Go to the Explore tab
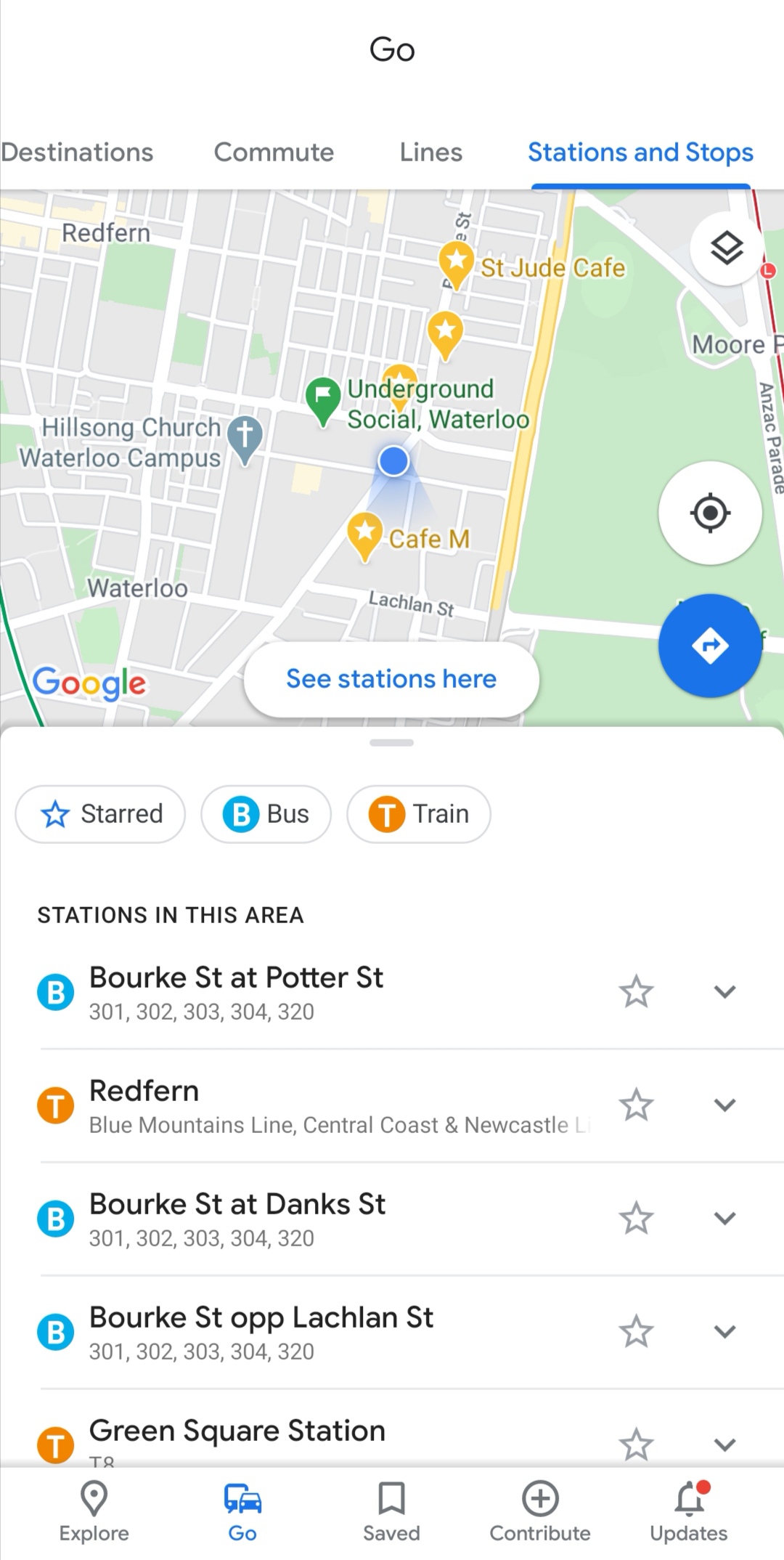Image resolution: width=784 pixels, height=1560 pixels. [94, 1512]
